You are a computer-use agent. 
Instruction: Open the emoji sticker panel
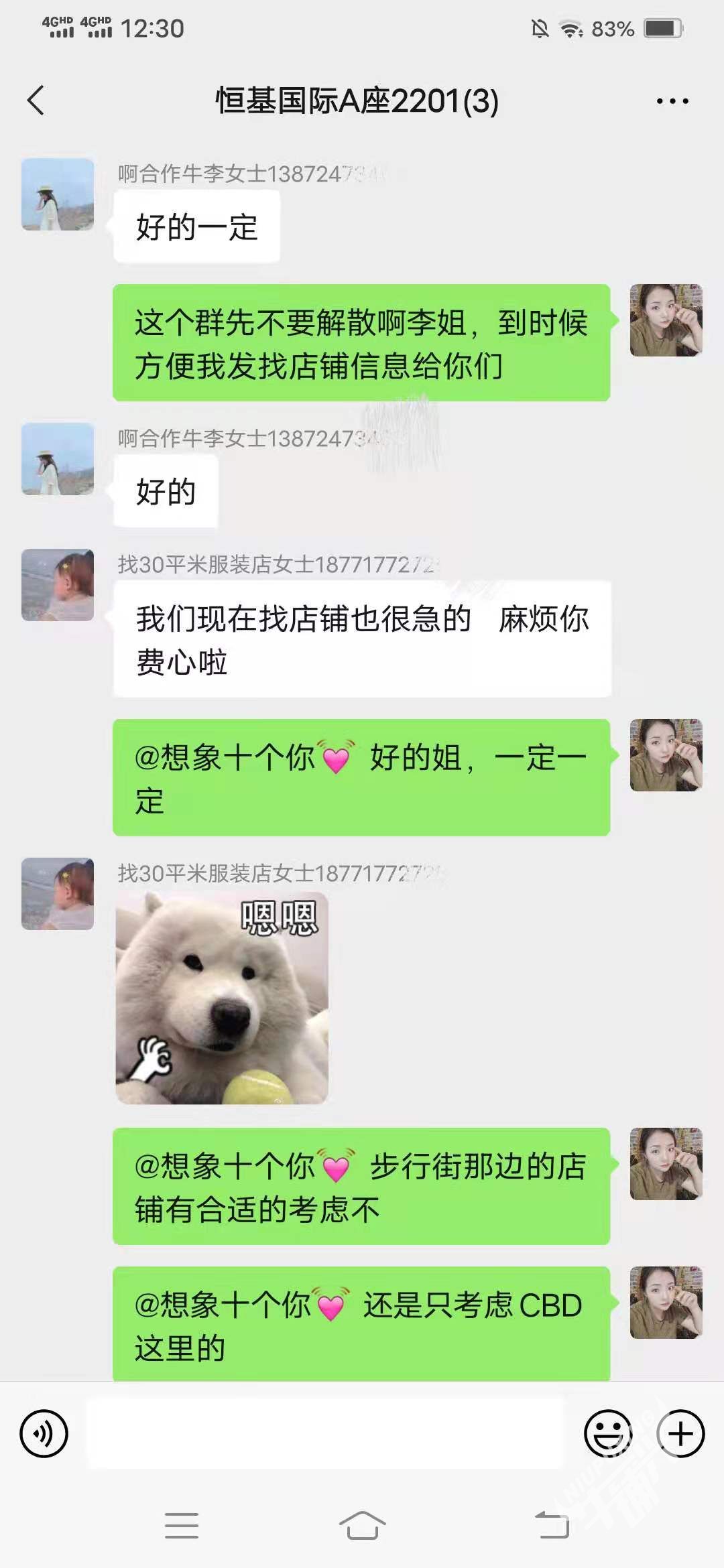[x=609, y=1434]
